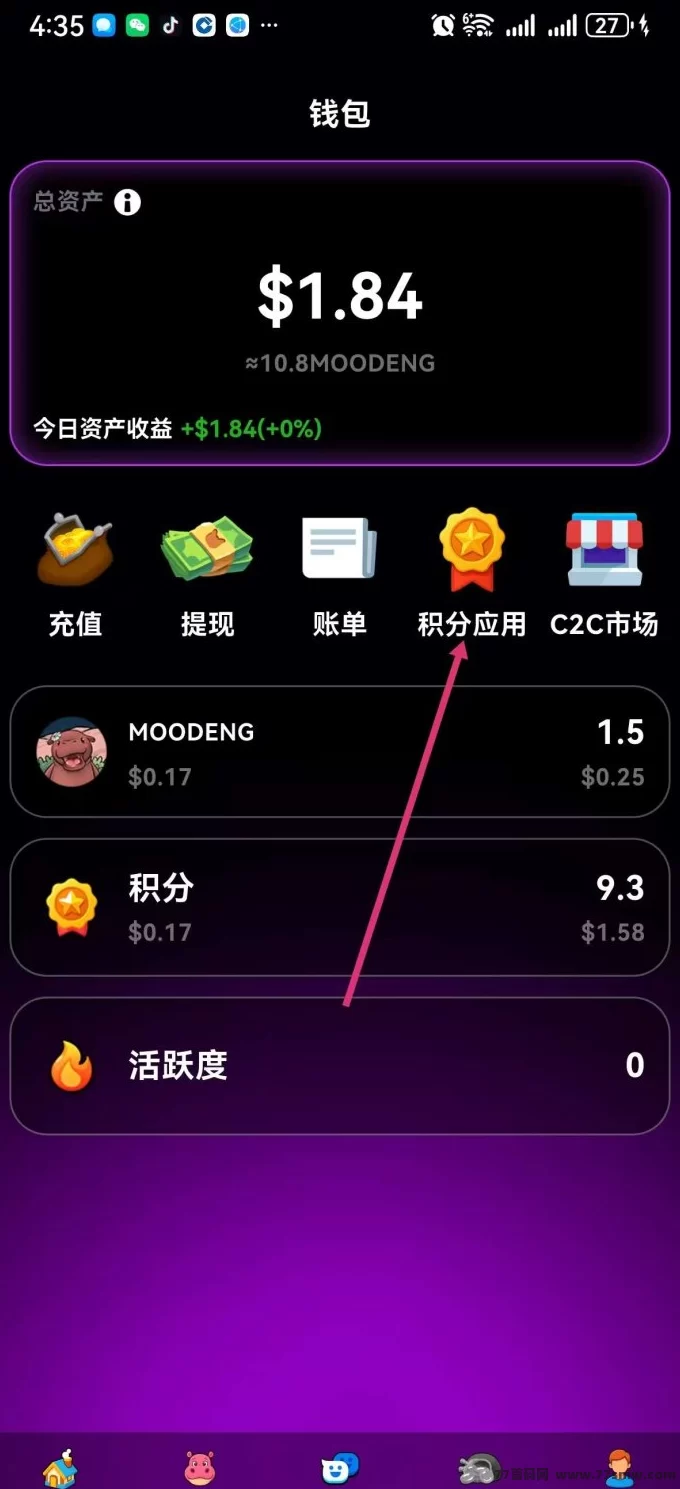Image resolution: width=680 pixels, height=1489 pixels.
Task: Switch to the pink hippo tab
Action: pyautogui.click(x=200, y=1469)
